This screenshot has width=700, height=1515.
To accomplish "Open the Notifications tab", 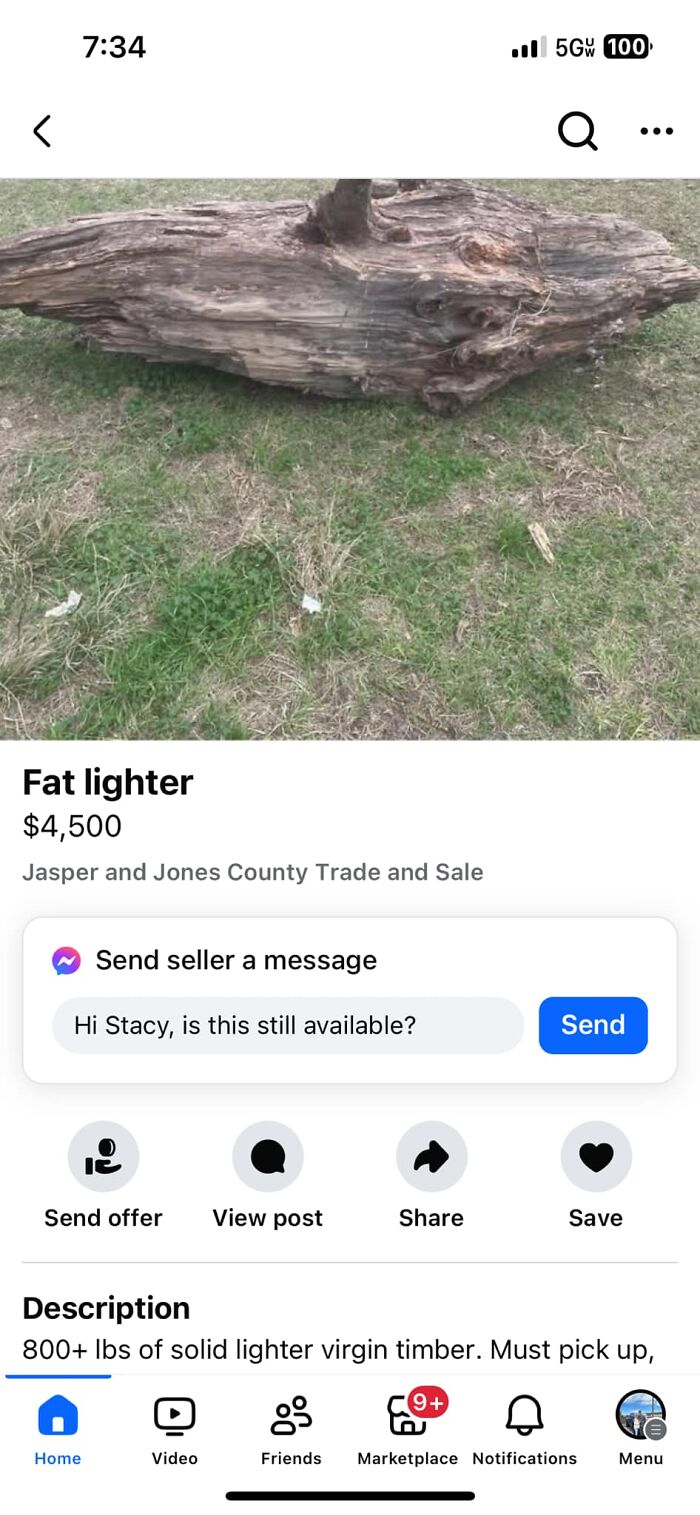I will point(524,1430).
